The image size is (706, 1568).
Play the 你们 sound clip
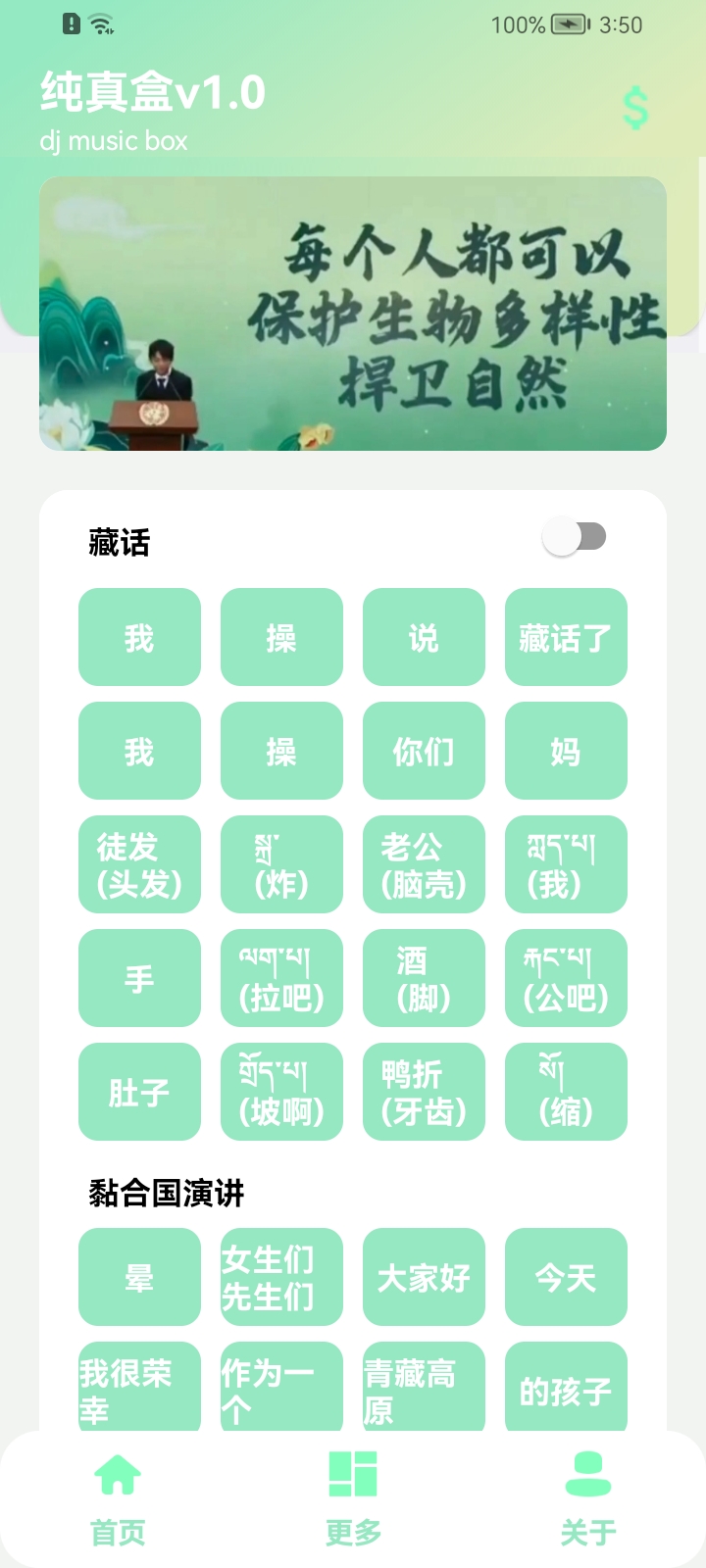click(x=424, y=751)
